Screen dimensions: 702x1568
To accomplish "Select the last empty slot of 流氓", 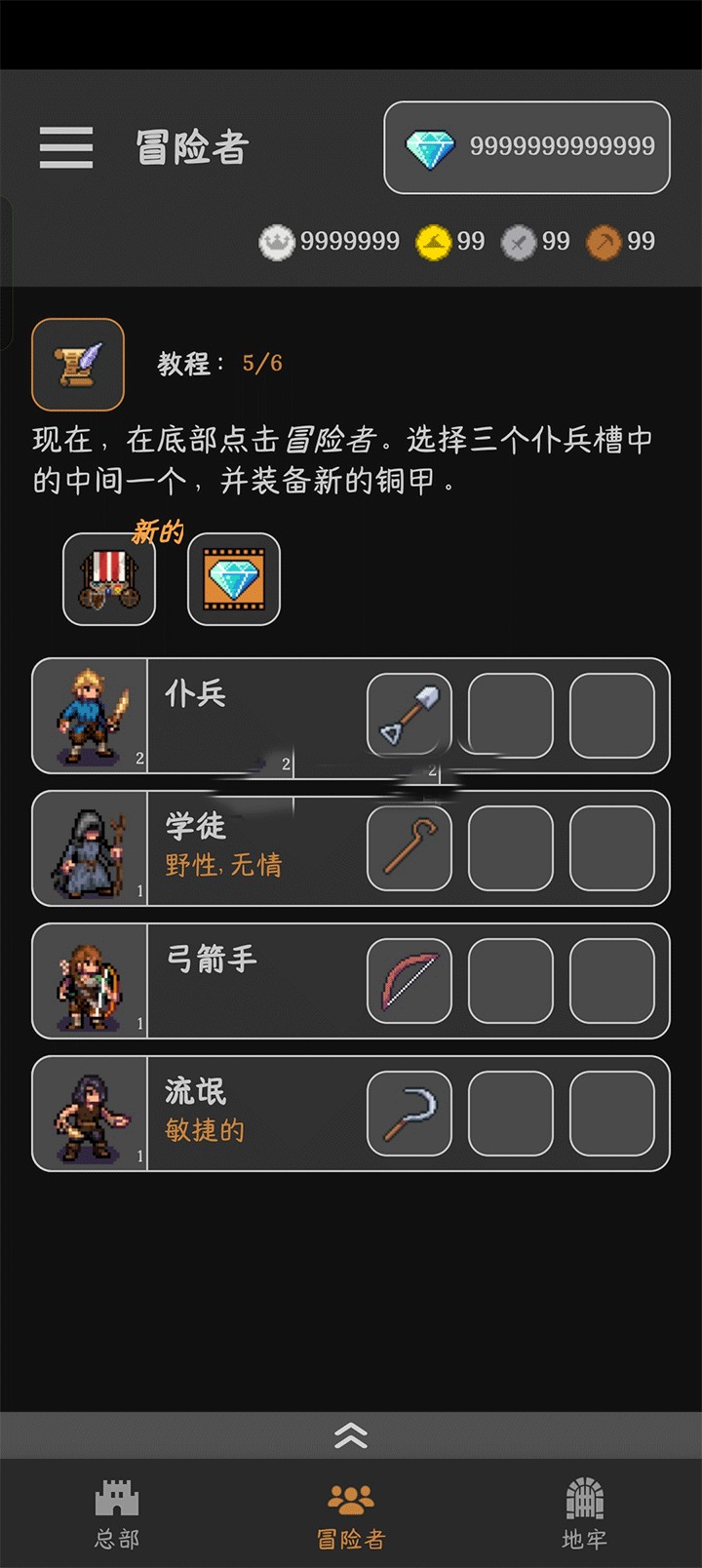I will point(612,1113).
